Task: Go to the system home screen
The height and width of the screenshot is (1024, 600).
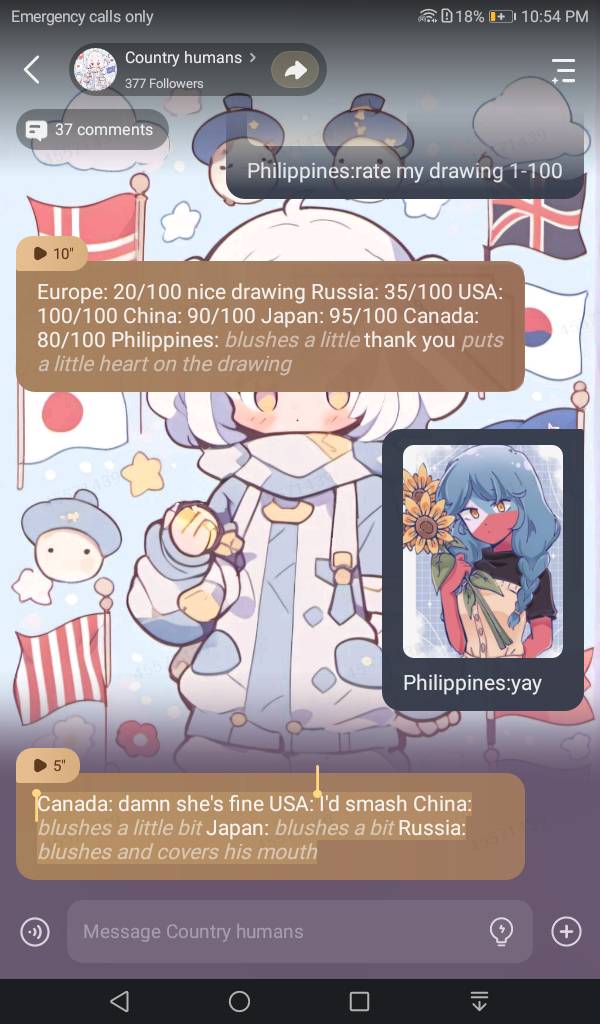Action: point(239,1001)
